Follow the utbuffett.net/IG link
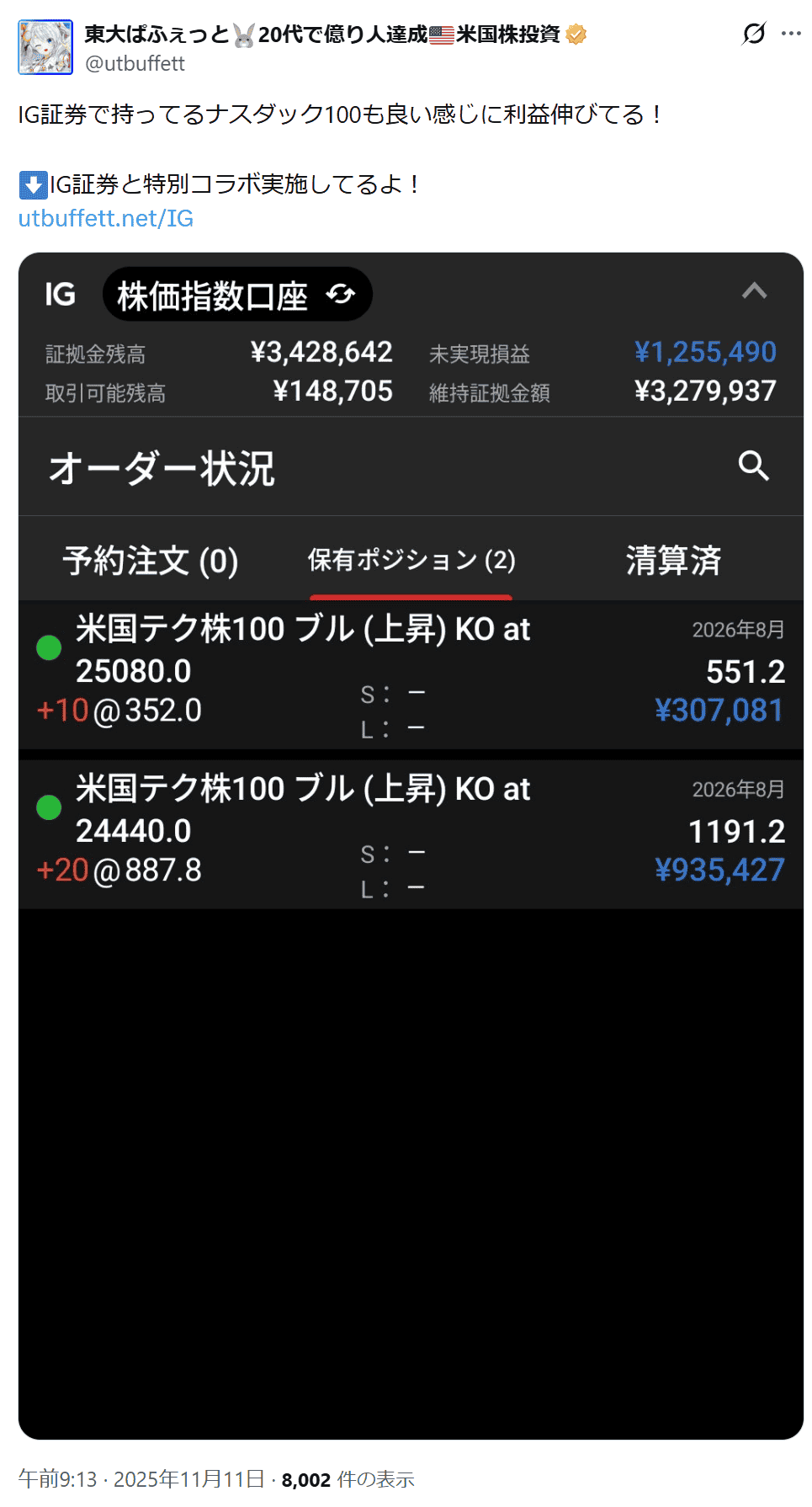 tap(106, 219)
